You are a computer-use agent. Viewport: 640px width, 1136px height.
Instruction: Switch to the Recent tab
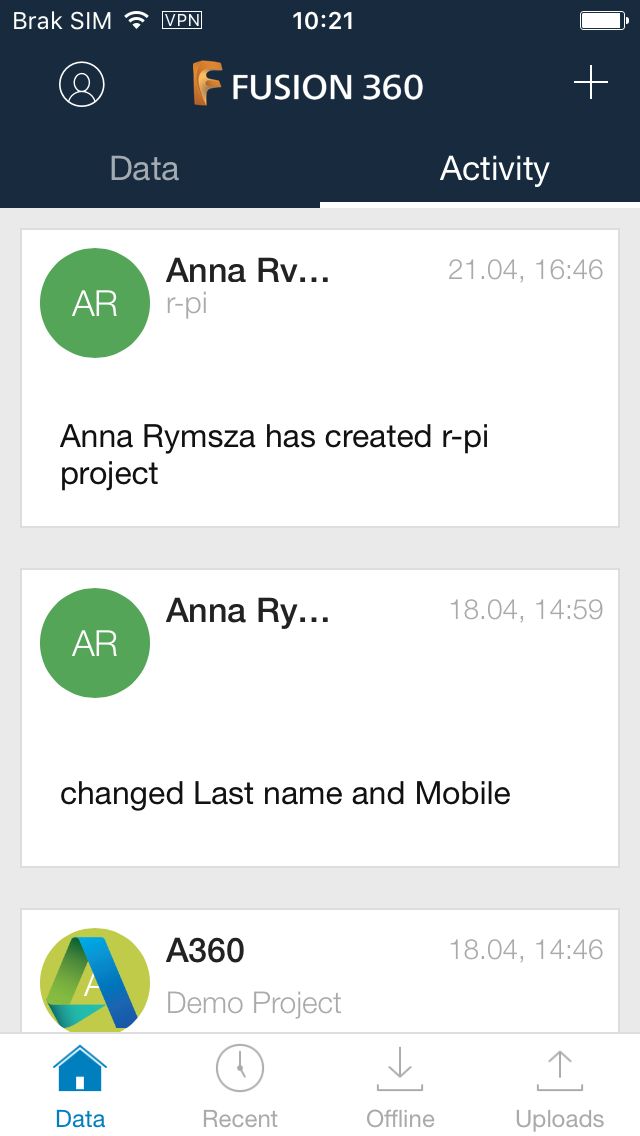(x=240, y=1085)
